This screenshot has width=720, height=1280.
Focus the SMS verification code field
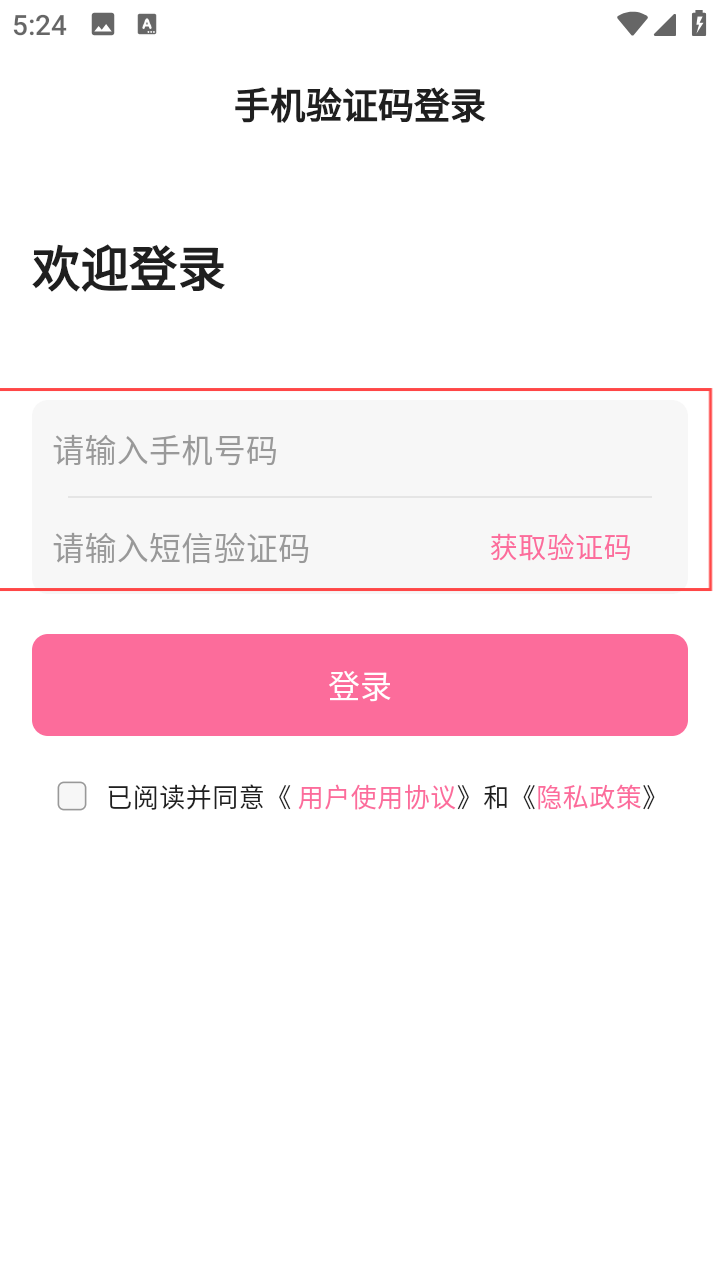260,548
